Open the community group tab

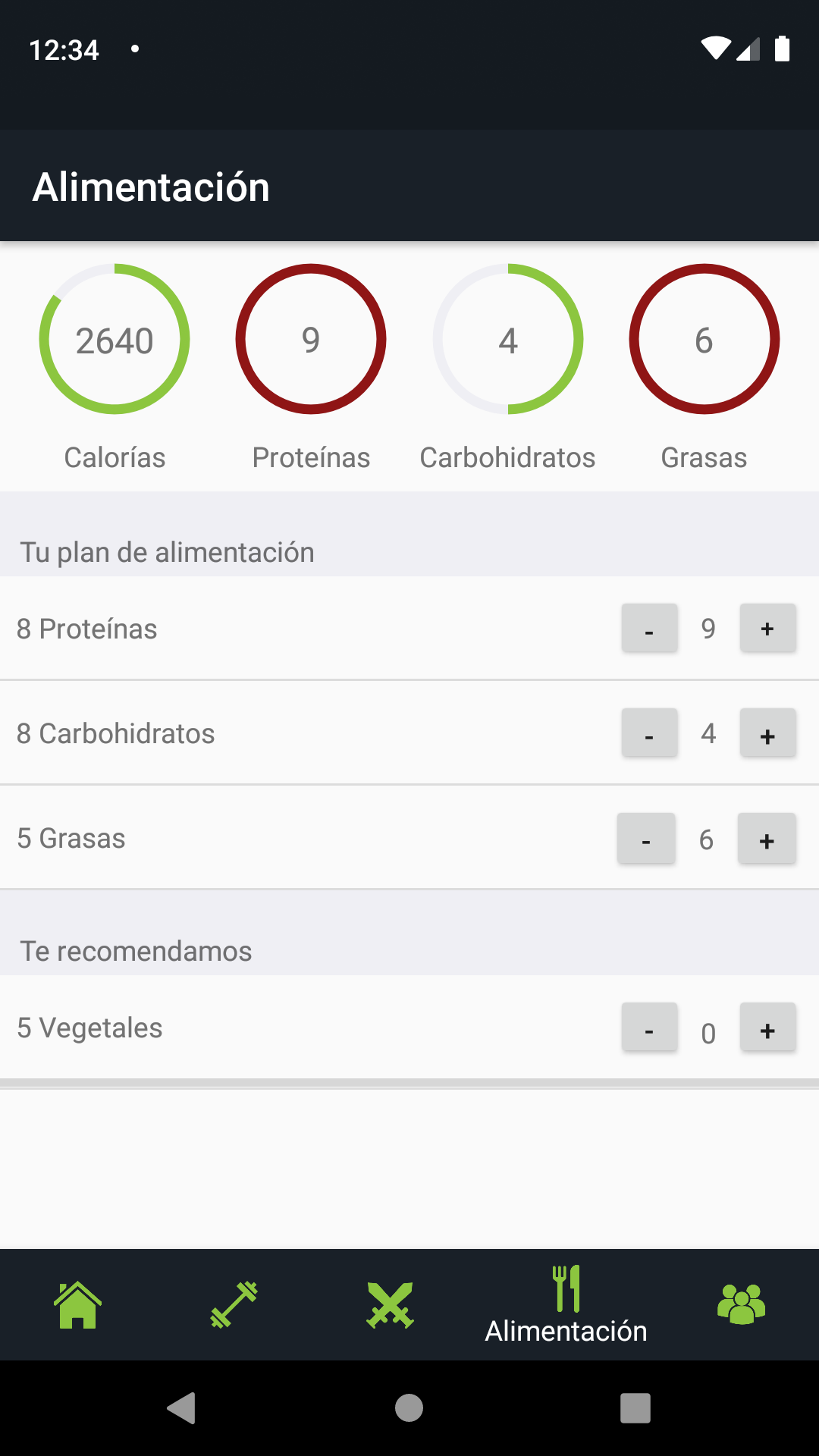741,1304
